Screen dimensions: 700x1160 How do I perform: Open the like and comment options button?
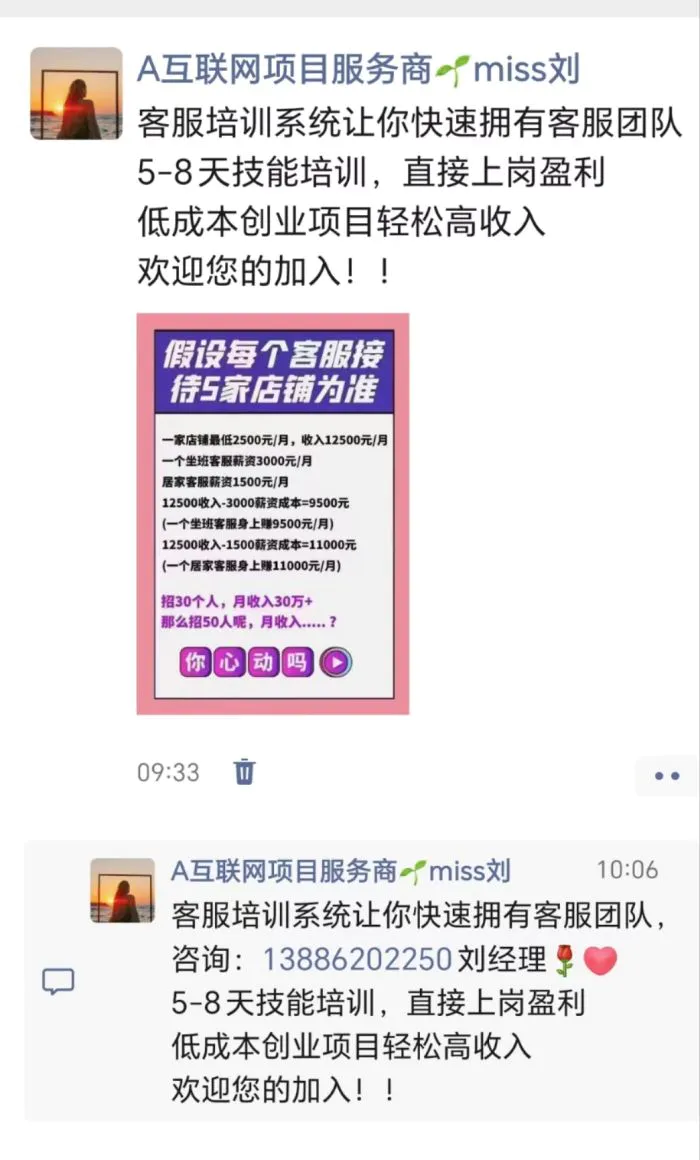tap(666, 775)
